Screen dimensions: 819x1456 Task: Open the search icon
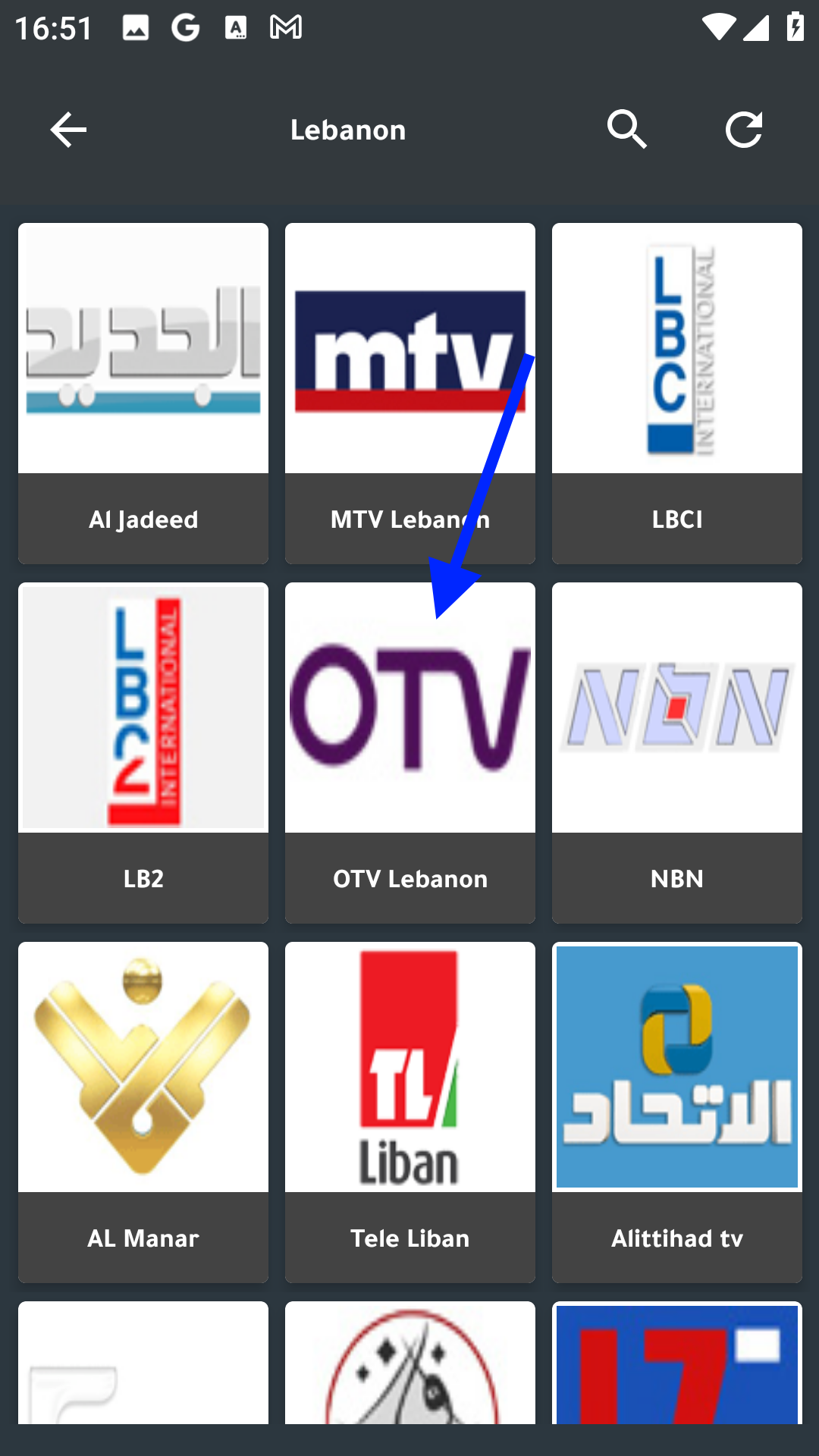[x=626, y=130]
